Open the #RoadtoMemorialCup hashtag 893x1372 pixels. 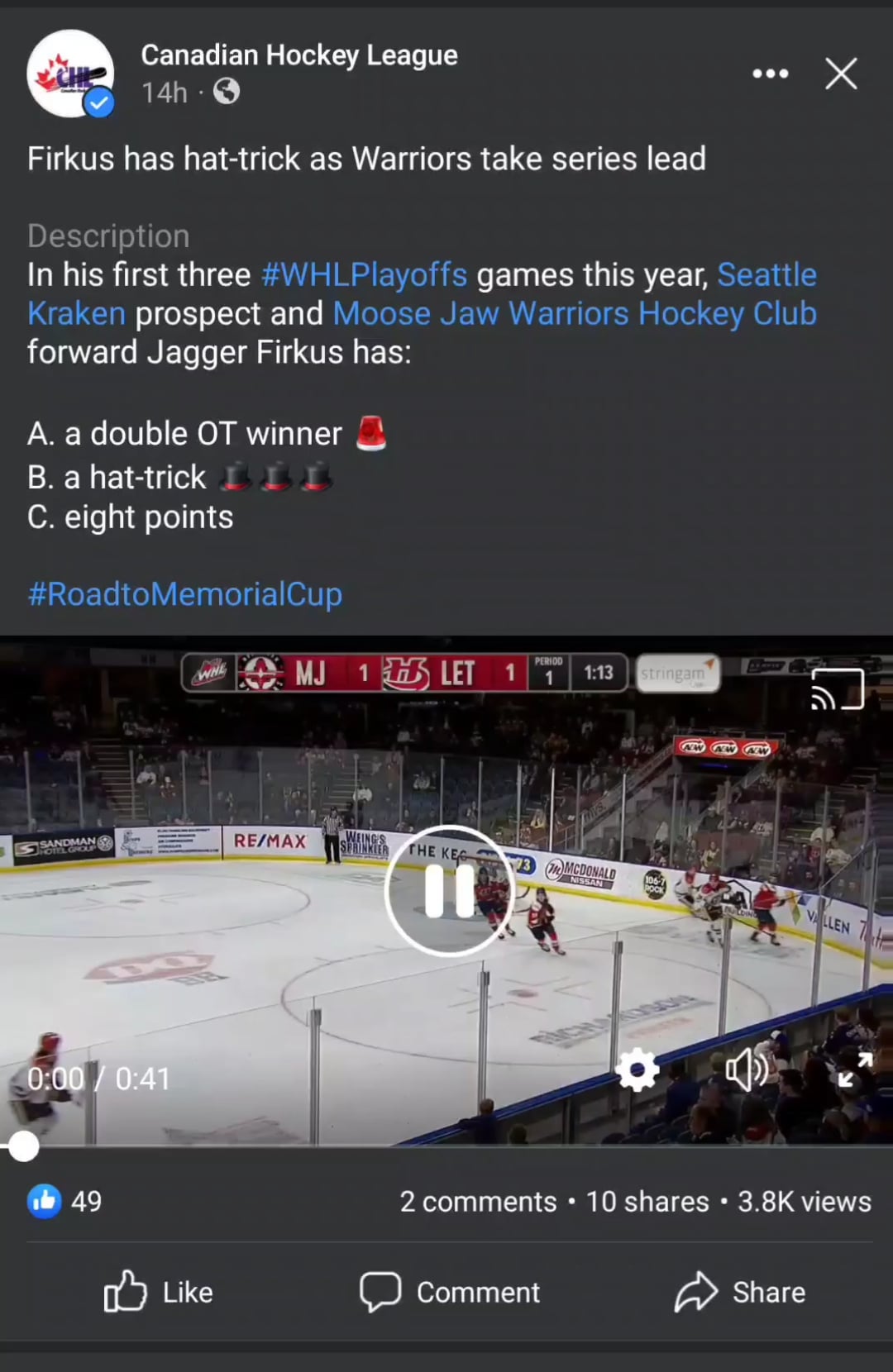click(x=184, y=594)
